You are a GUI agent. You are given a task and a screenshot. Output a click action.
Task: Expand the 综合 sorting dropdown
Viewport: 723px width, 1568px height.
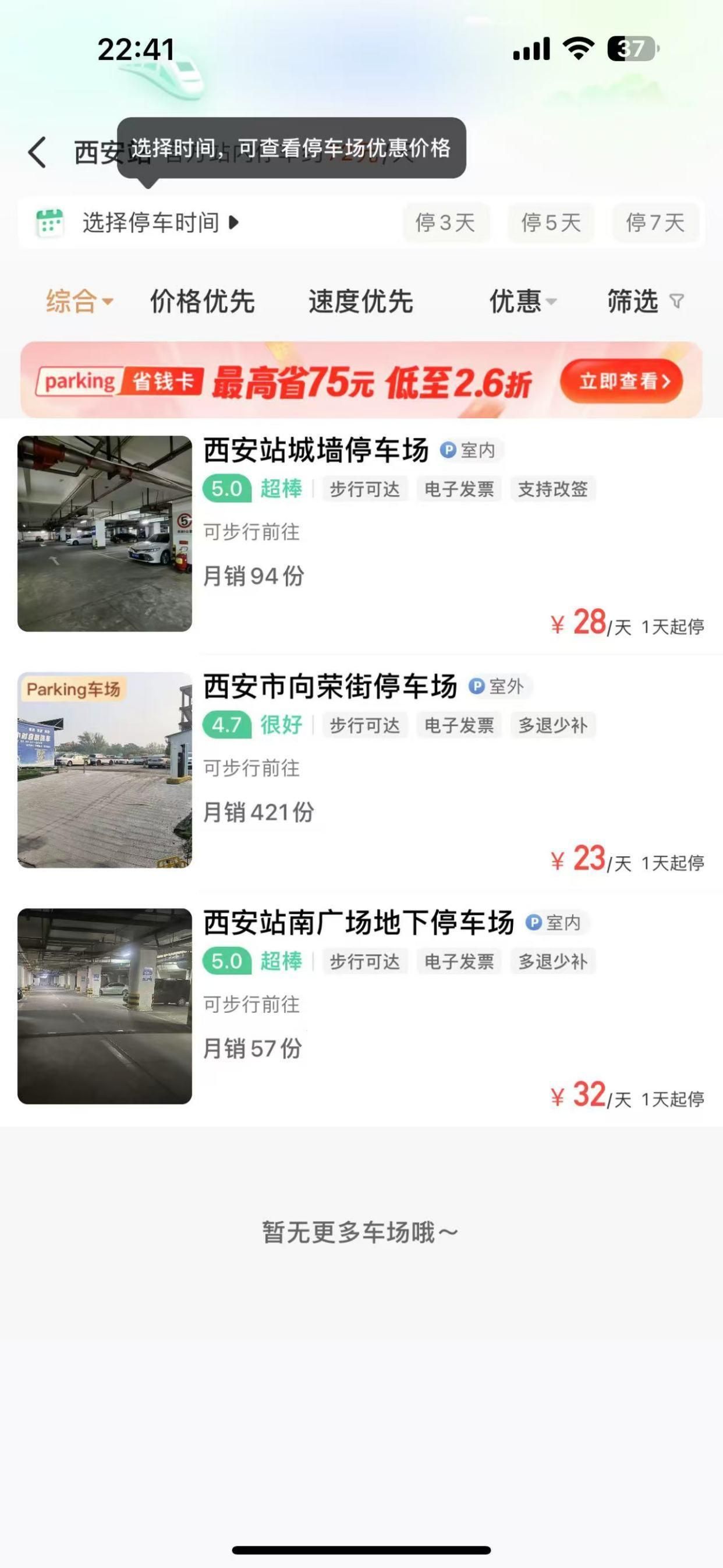pos(79,301)
